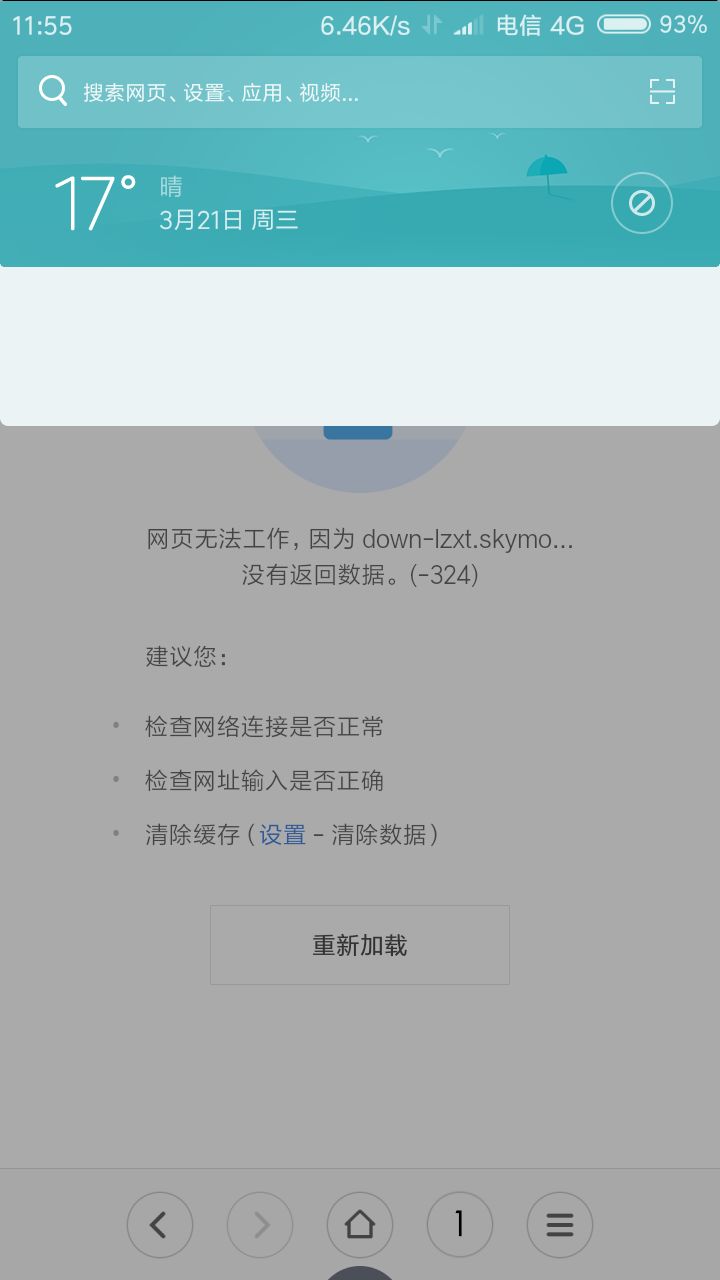
Task: Go back using the back arrow icon
Action: (160, 1224)
